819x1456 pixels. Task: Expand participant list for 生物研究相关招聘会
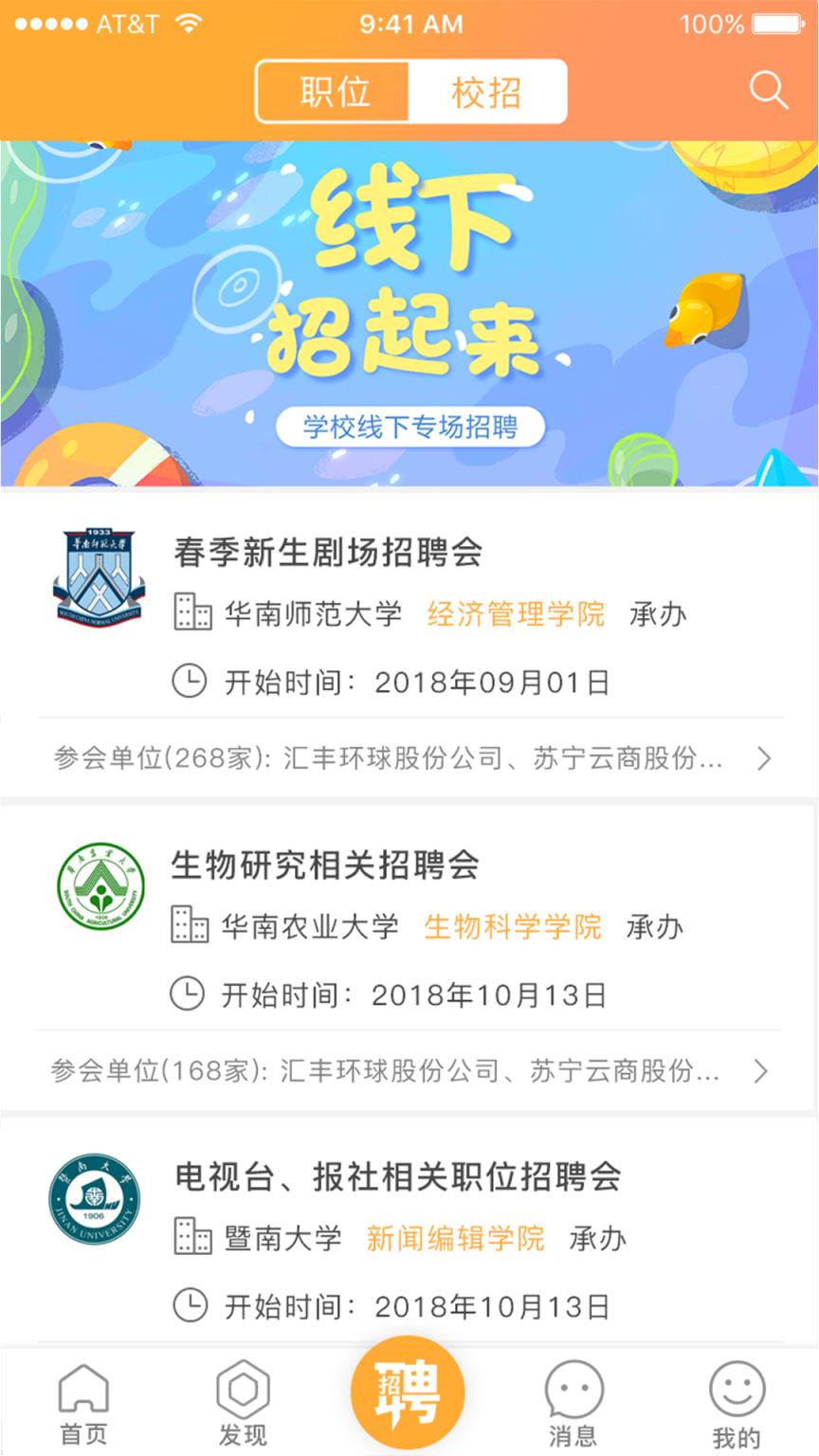760,1071
